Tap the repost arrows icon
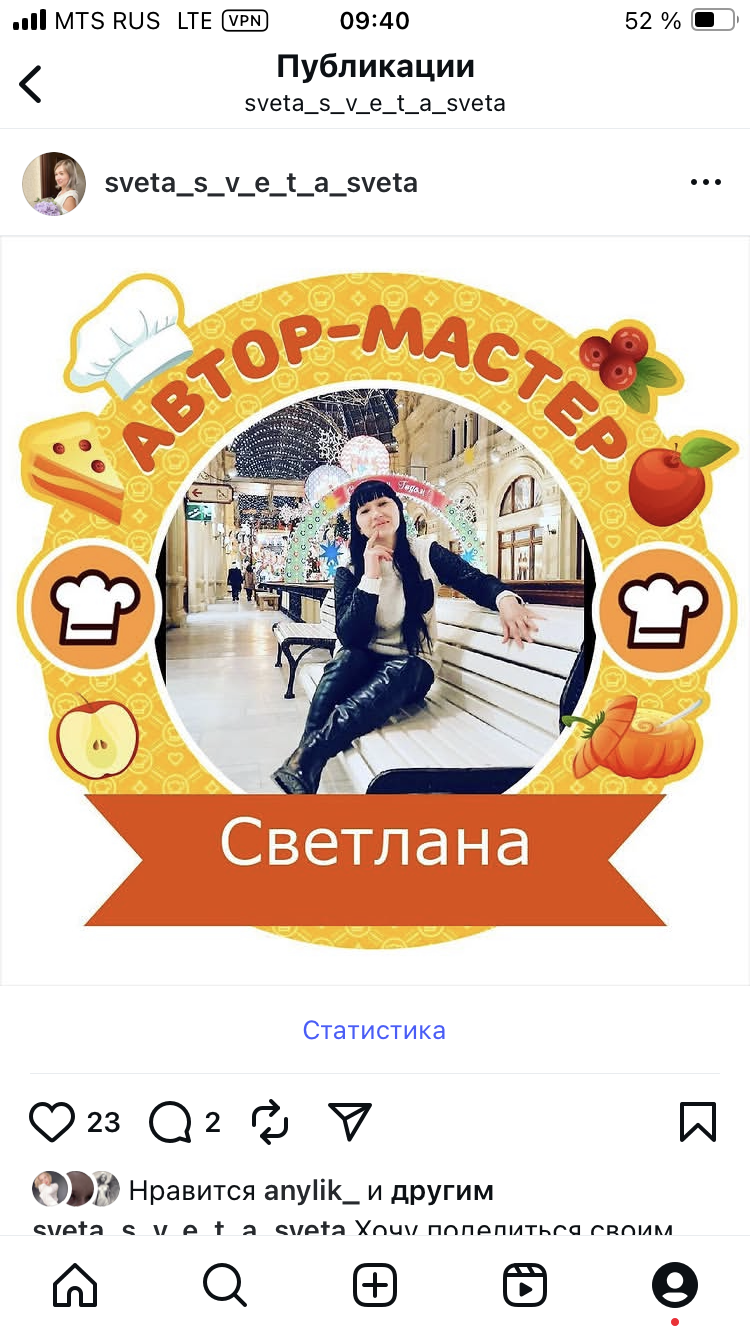The width and height of the screenshot is (750, 1334). [x=268, y=1121]
